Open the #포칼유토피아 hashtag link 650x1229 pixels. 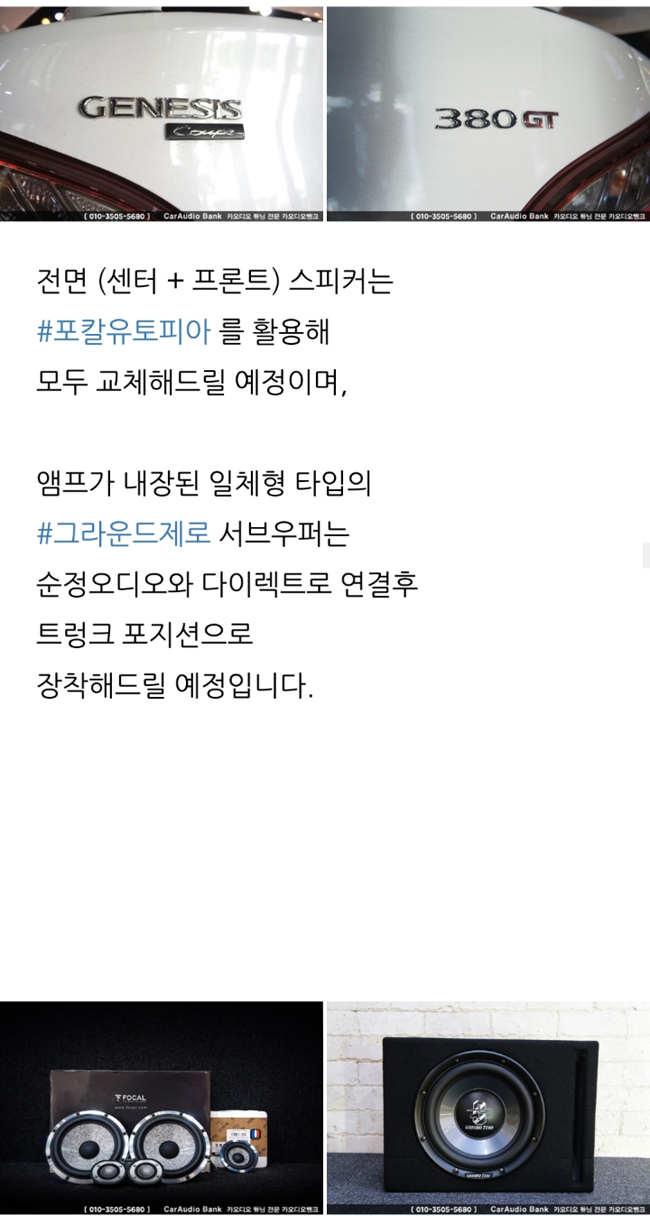[123, 333]
